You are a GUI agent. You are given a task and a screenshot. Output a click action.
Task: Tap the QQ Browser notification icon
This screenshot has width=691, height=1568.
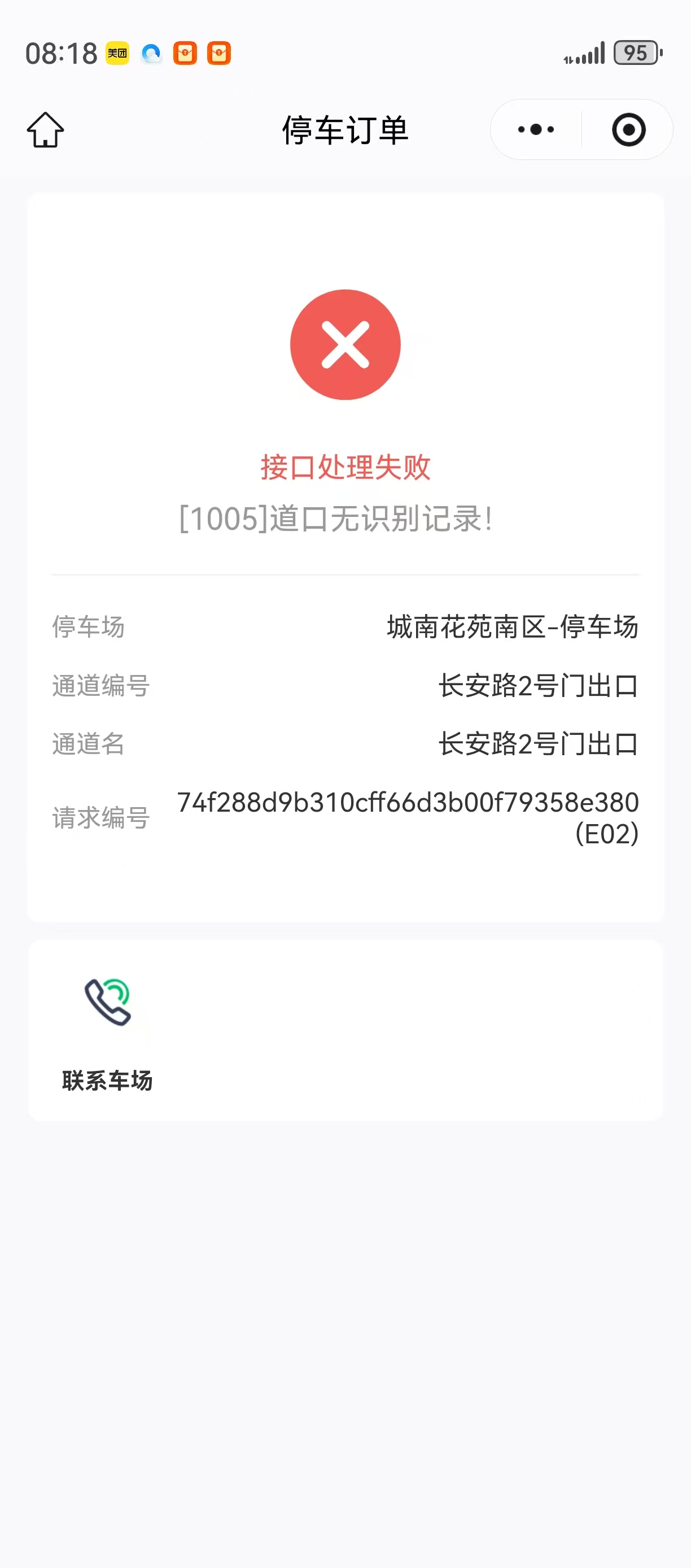pos(151,54)
